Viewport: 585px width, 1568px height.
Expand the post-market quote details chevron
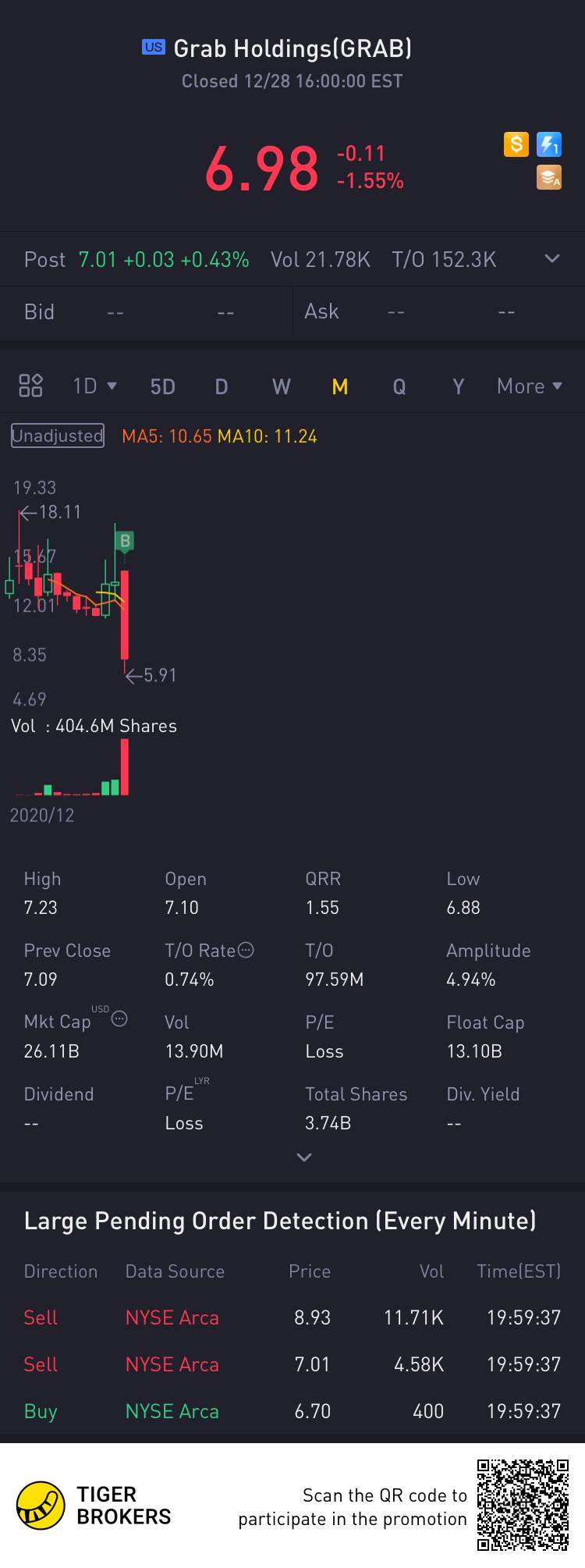pyautogui.click(x=552, y=258)
